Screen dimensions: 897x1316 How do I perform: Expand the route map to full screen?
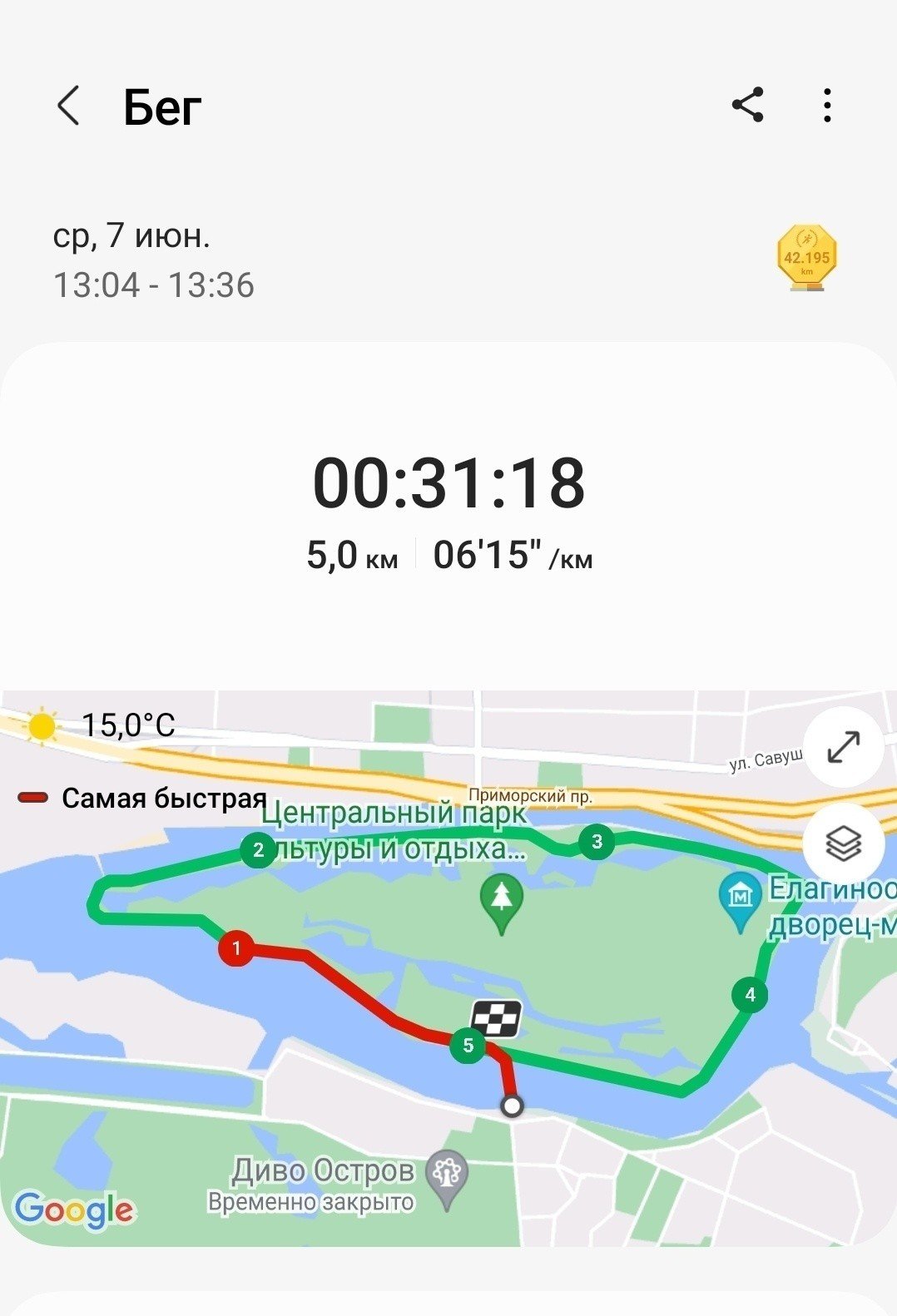844,746
